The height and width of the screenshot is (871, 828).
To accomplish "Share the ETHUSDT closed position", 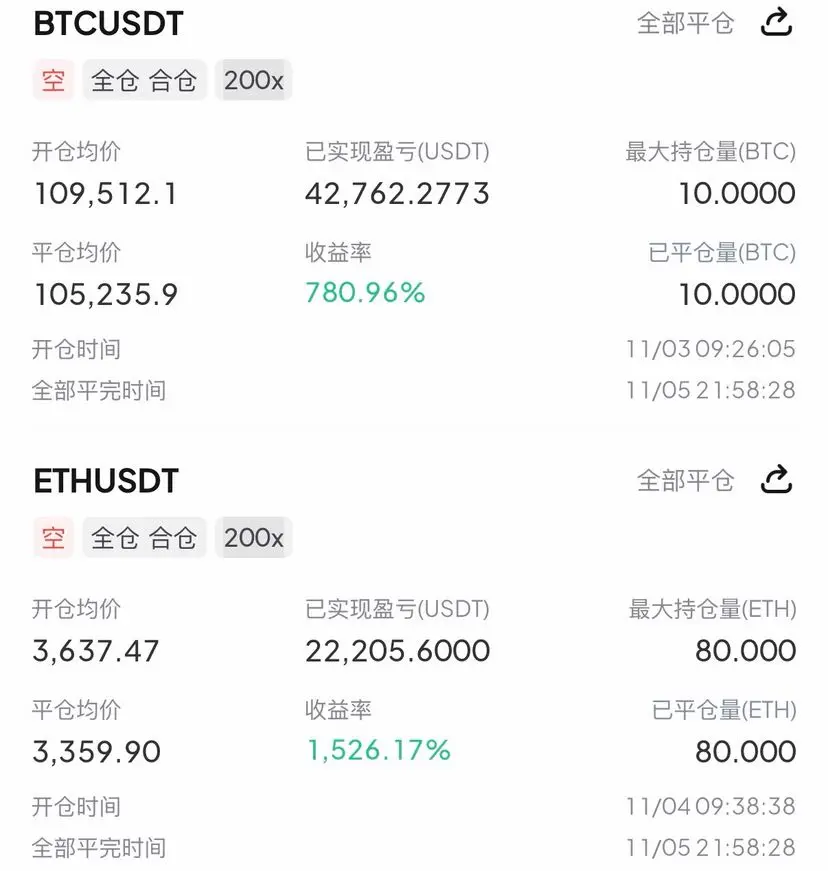I will coord(776,480).
